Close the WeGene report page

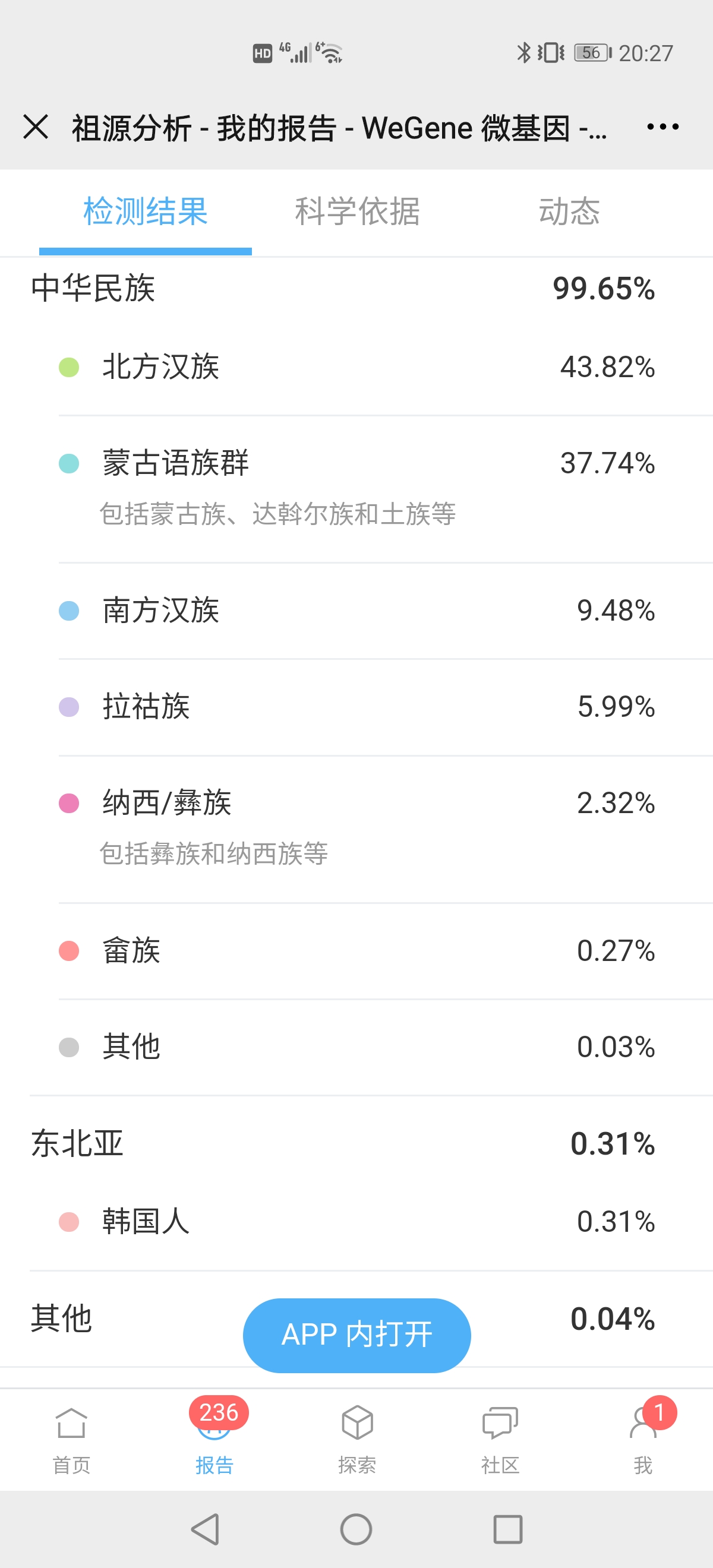pos(35,127)
